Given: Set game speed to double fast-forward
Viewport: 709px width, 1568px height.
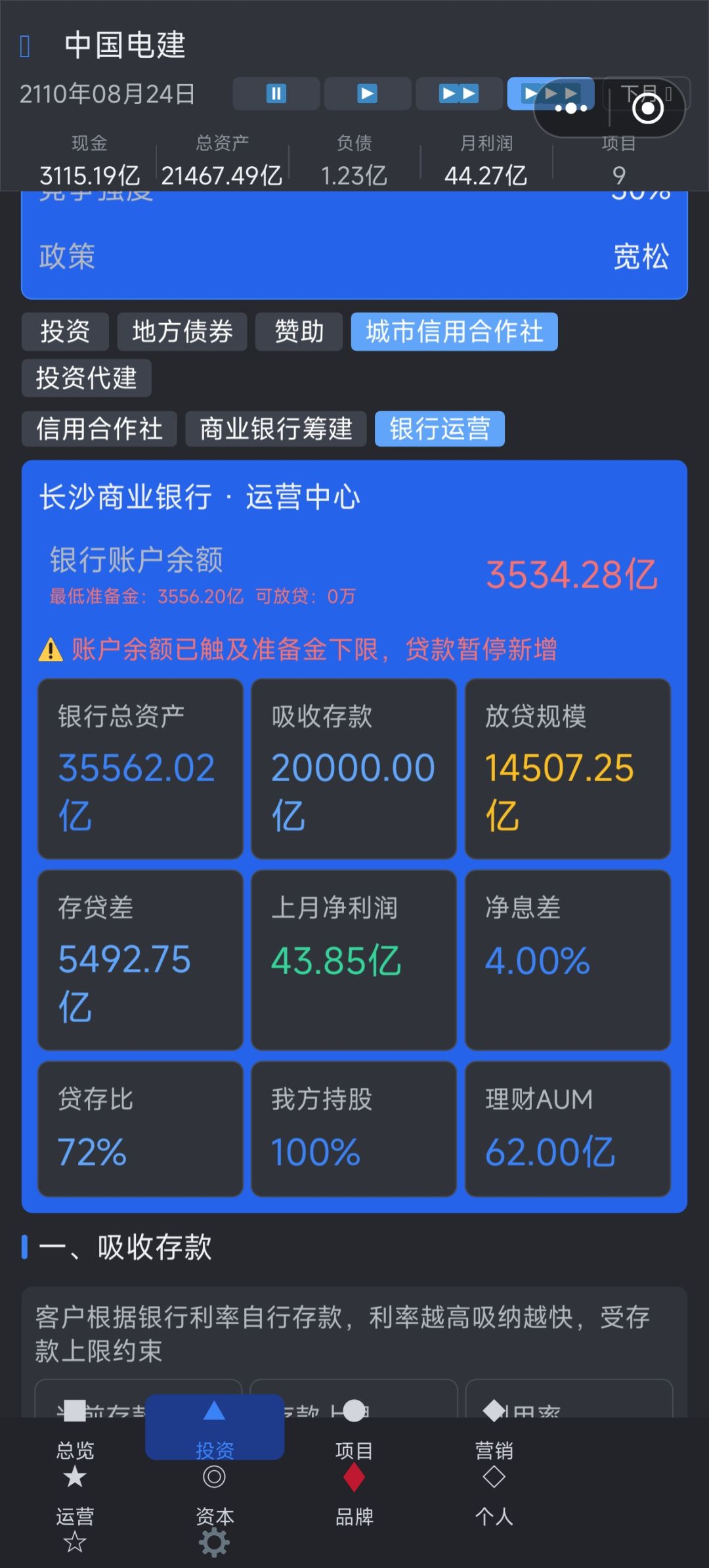Looking at the screenshot, I should [x=459, y=94].
